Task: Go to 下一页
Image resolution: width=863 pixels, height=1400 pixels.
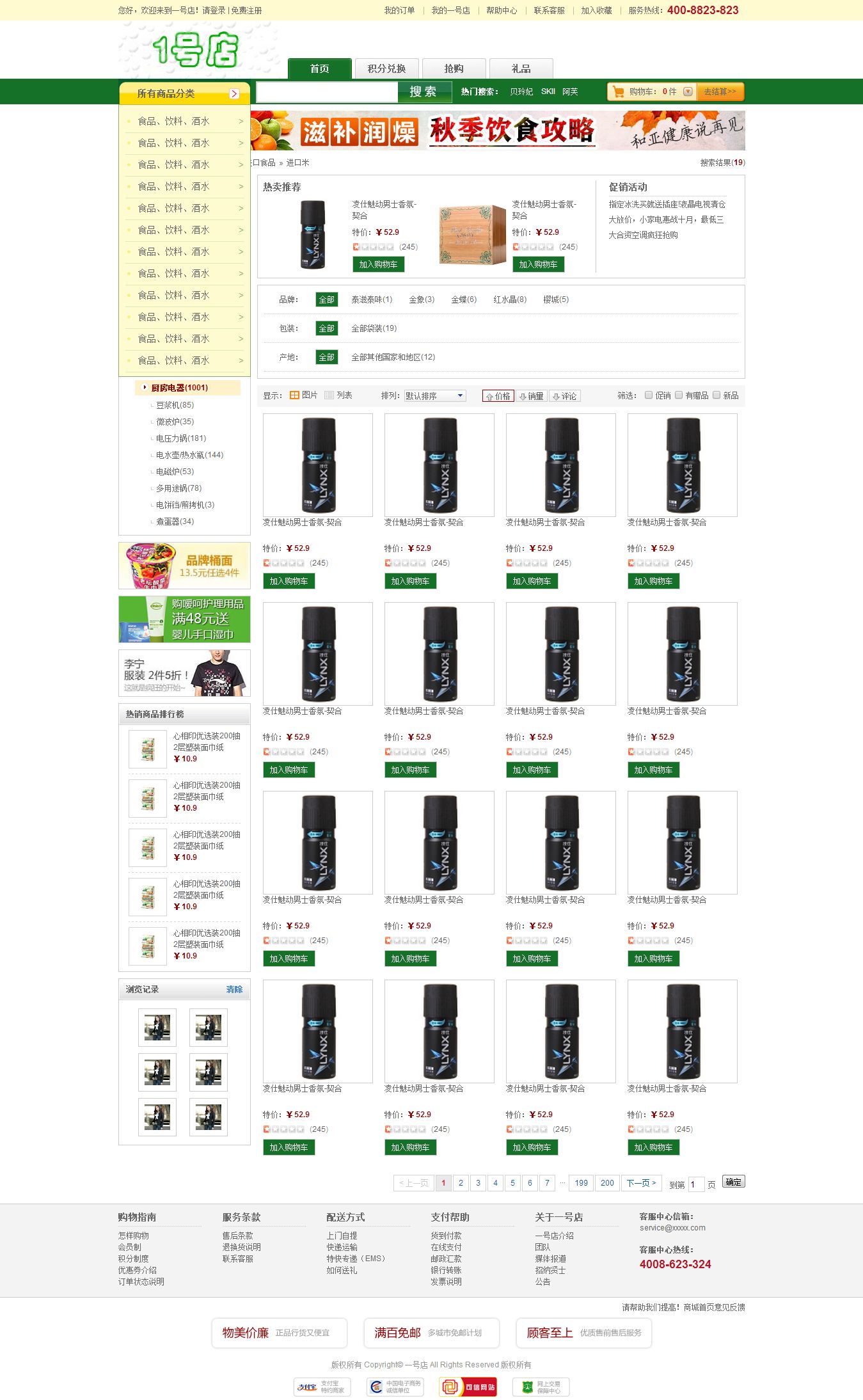Action: pyautogui.click(x=641, y=1183)
